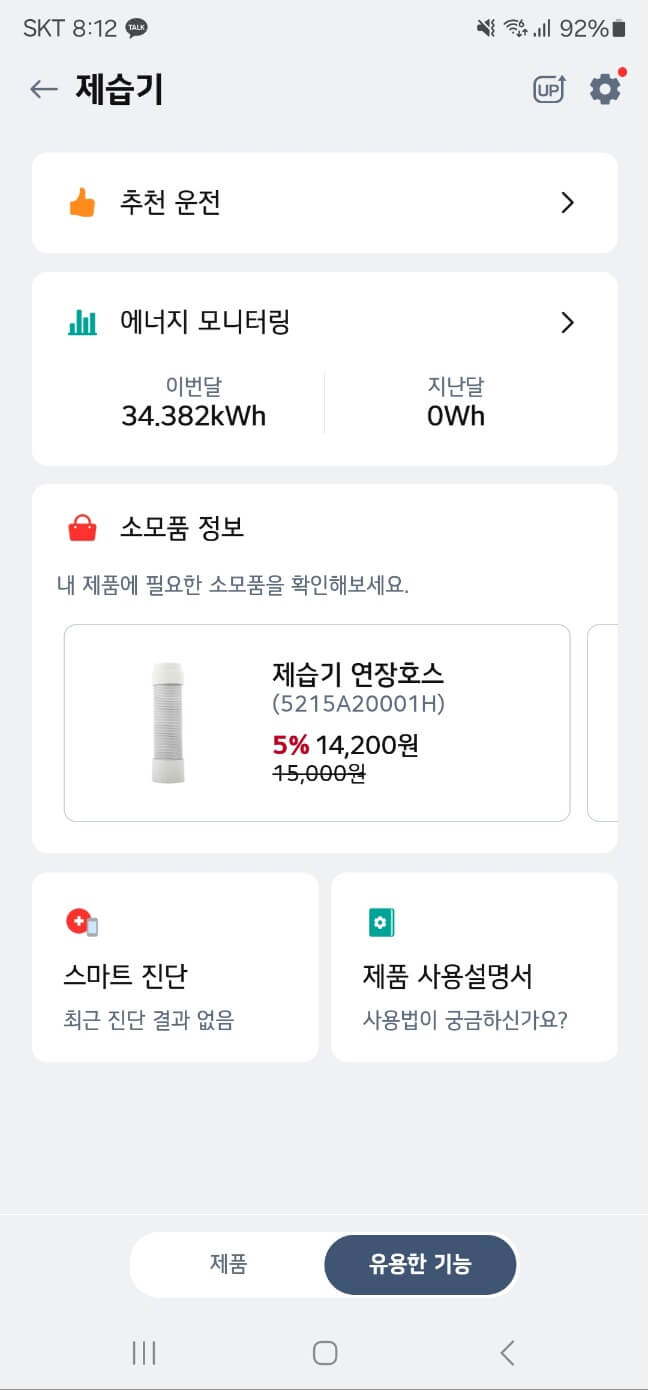Viewport: 648px width, 1390px height.
Task: Switch to the 제품 tab
Action: (228, 1264)
